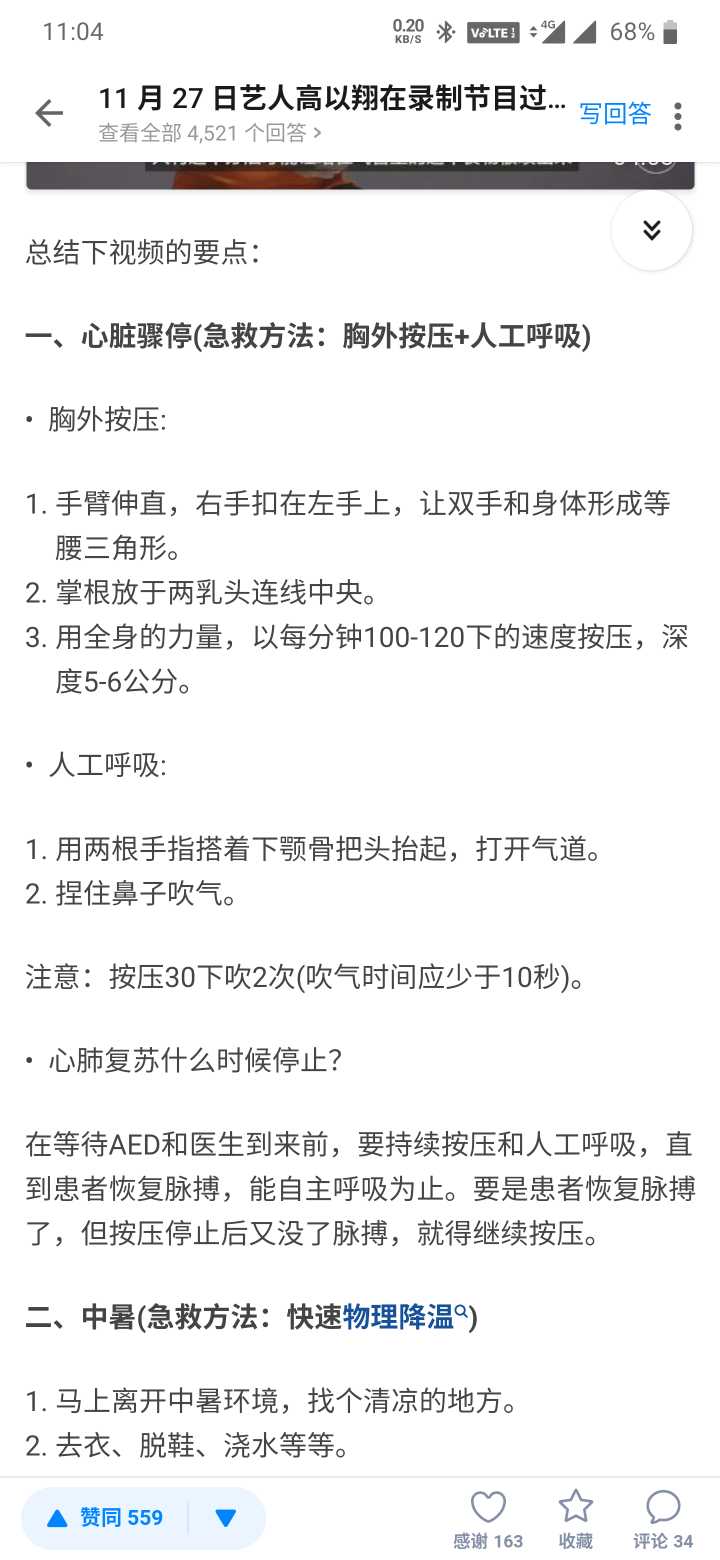Go back using the top-left arrow
The width and height of the screenshot is (720, 1560).
(x=48, y=114)
